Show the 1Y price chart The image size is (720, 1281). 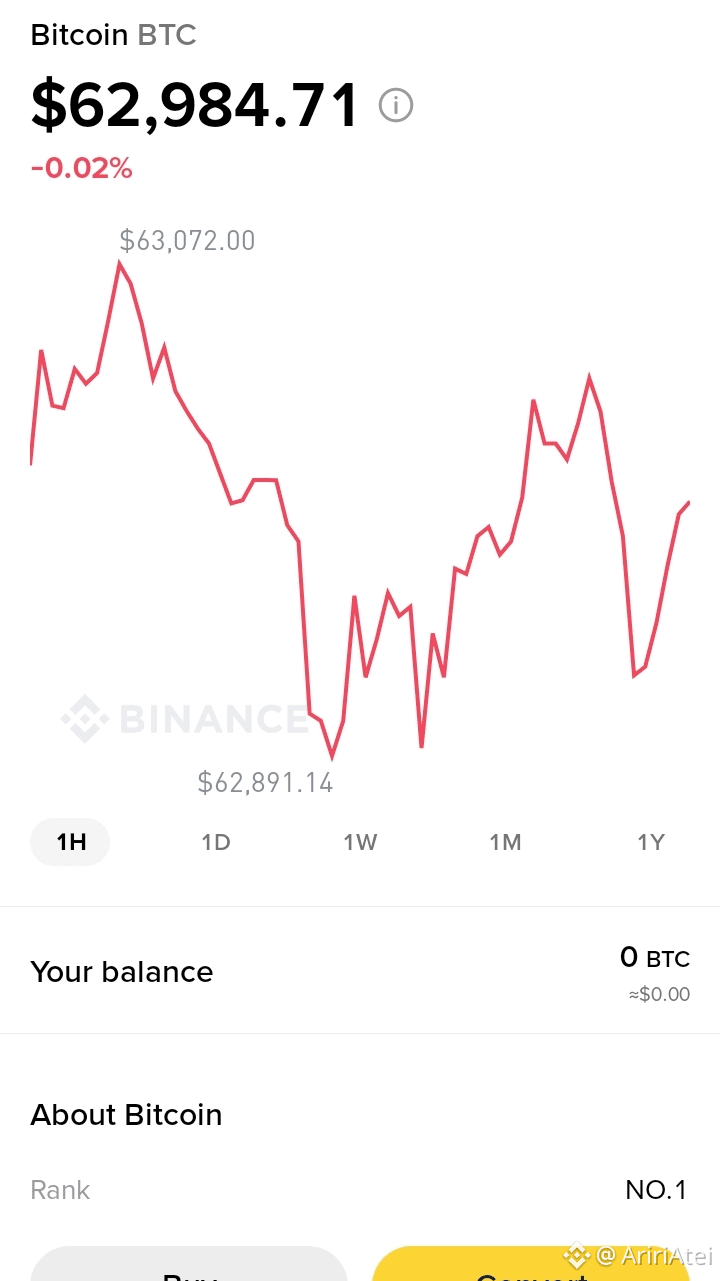[x=650, y=842]
